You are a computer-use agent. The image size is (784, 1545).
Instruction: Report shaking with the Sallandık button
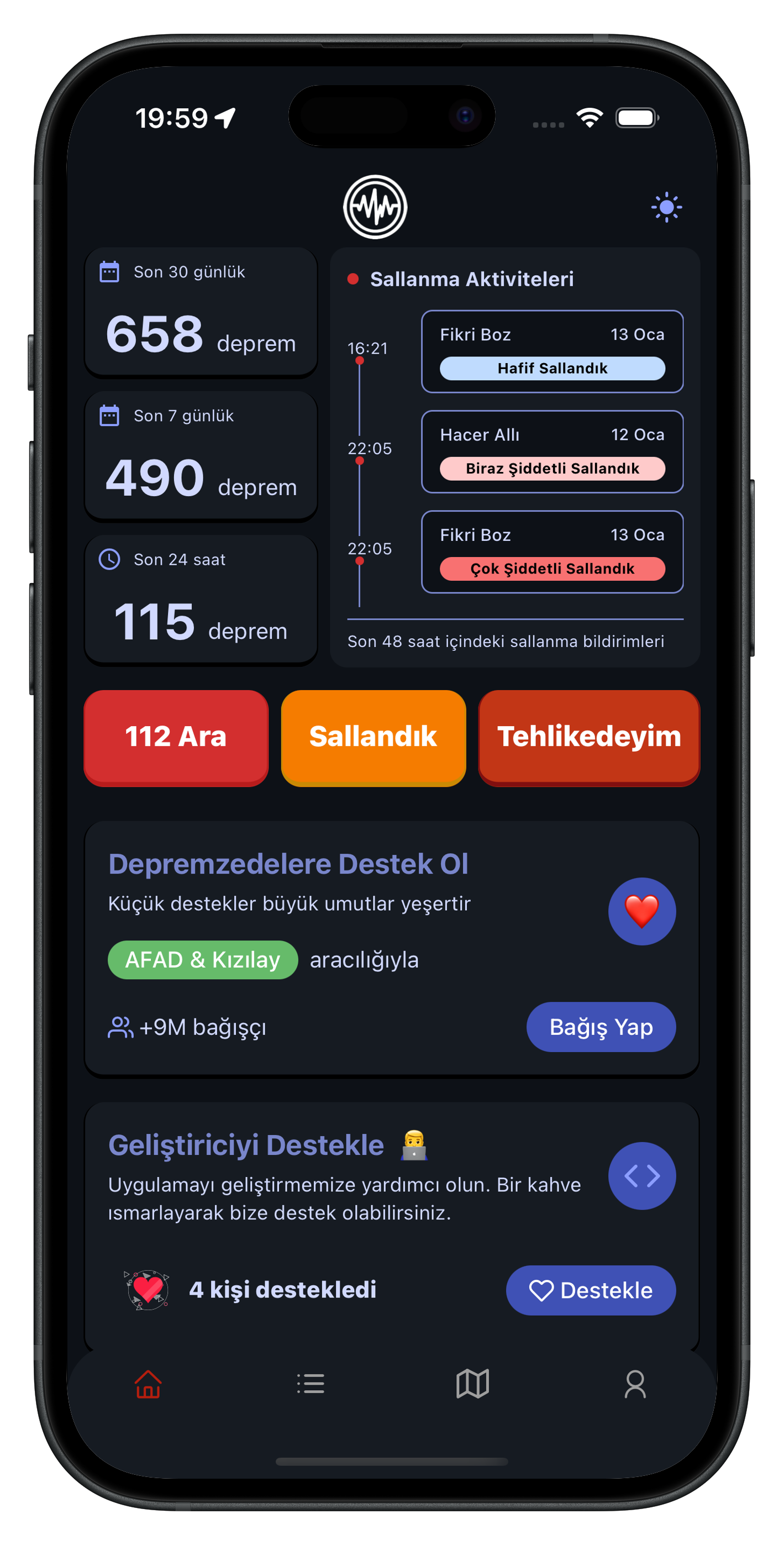[x=373, y=737]
